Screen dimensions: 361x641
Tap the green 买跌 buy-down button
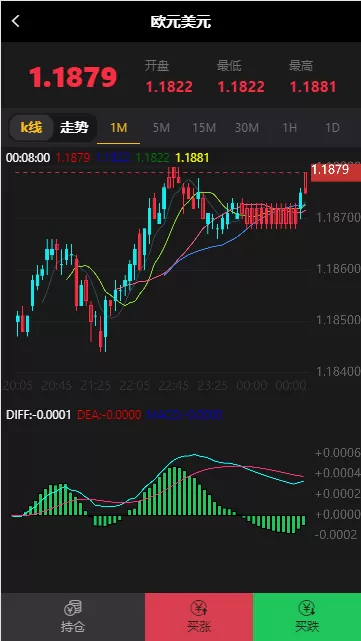click(307, 616)
